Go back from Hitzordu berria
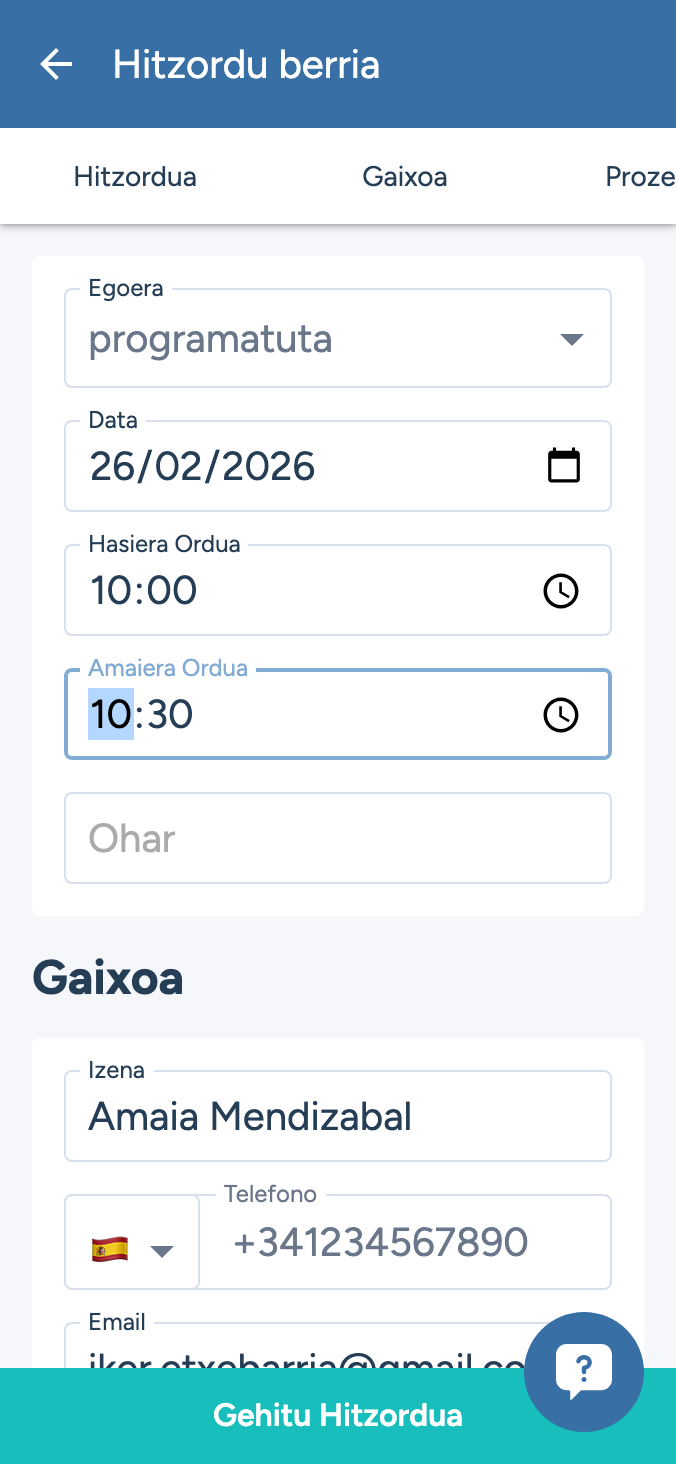The image size is (676, 1464). pos(56,65)
